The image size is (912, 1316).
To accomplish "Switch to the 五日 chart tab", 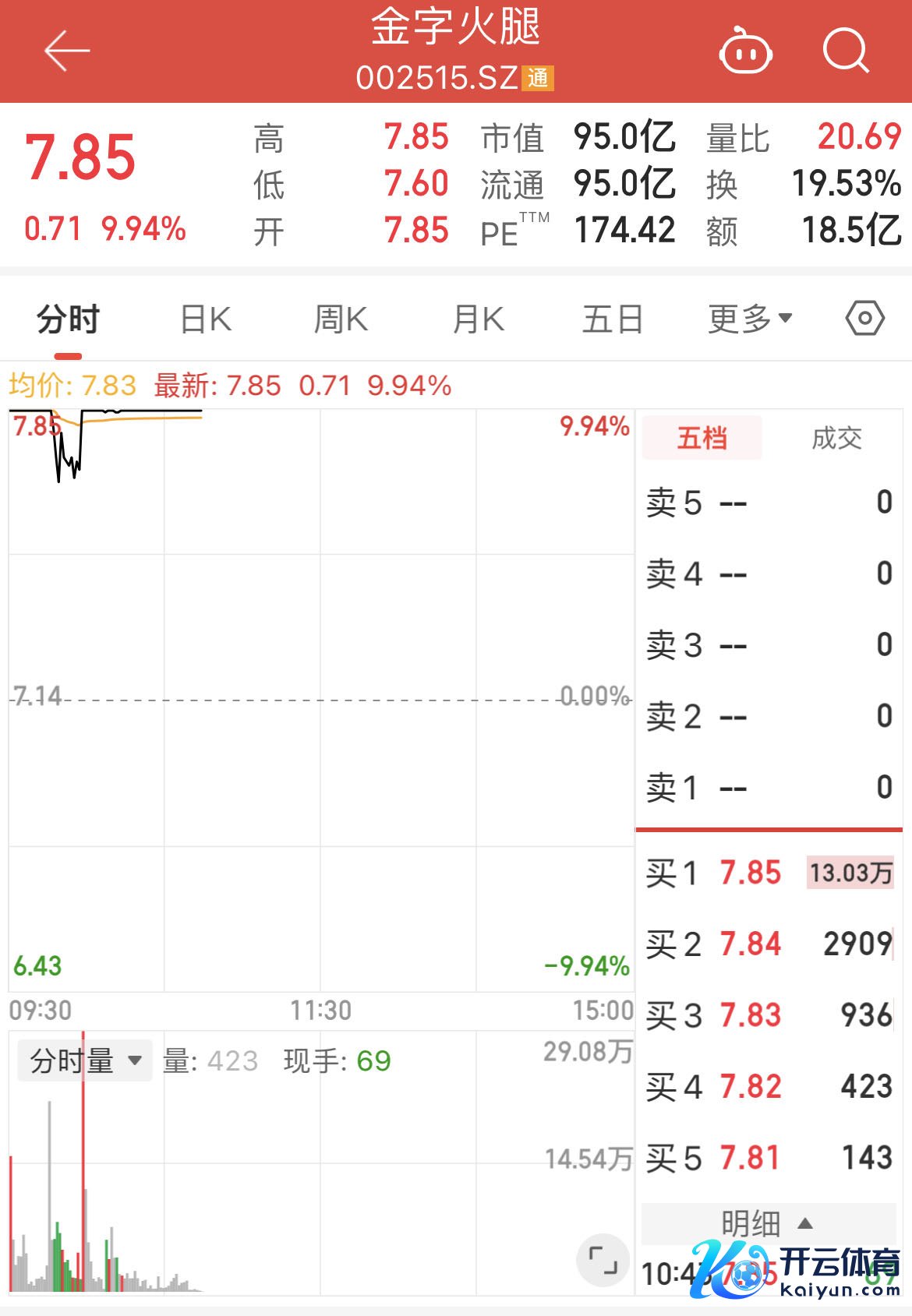I will [613, 319].
